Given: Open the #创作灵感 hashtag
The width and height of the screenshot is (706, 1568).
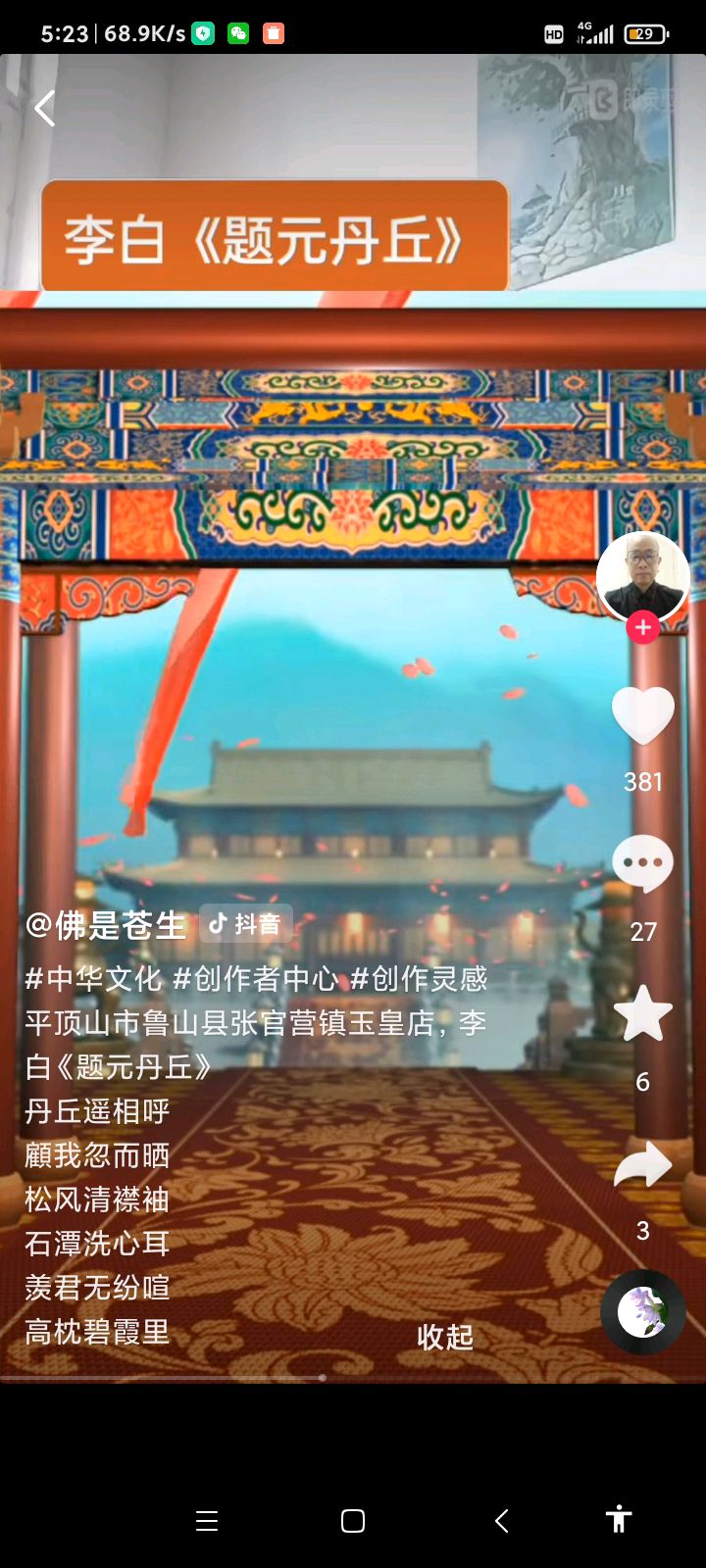Looking at the screenshot, I should point(419,978).
